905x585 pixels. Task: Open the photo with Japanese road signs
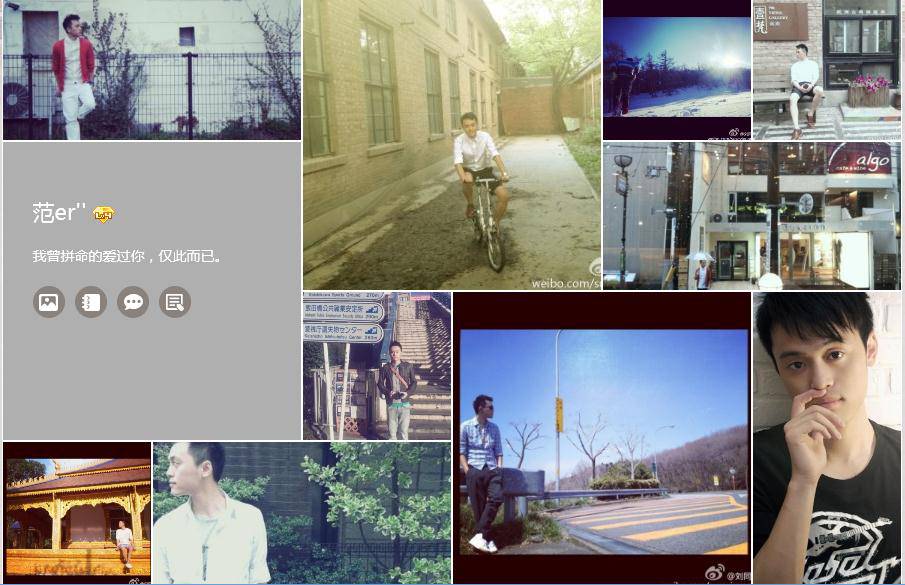pyautogui.click(x=377, y=366)
